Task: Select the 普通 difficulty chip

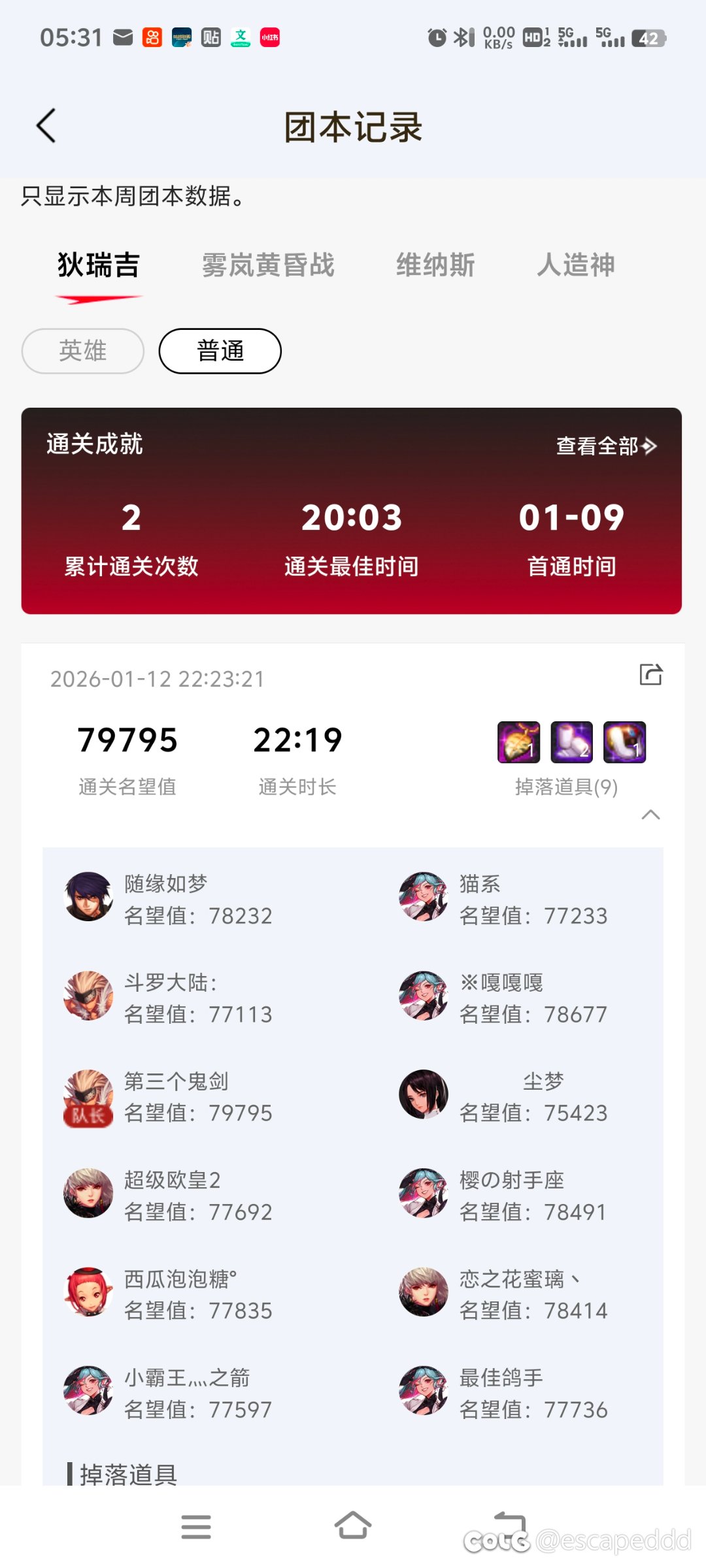Action: point(220,351)
